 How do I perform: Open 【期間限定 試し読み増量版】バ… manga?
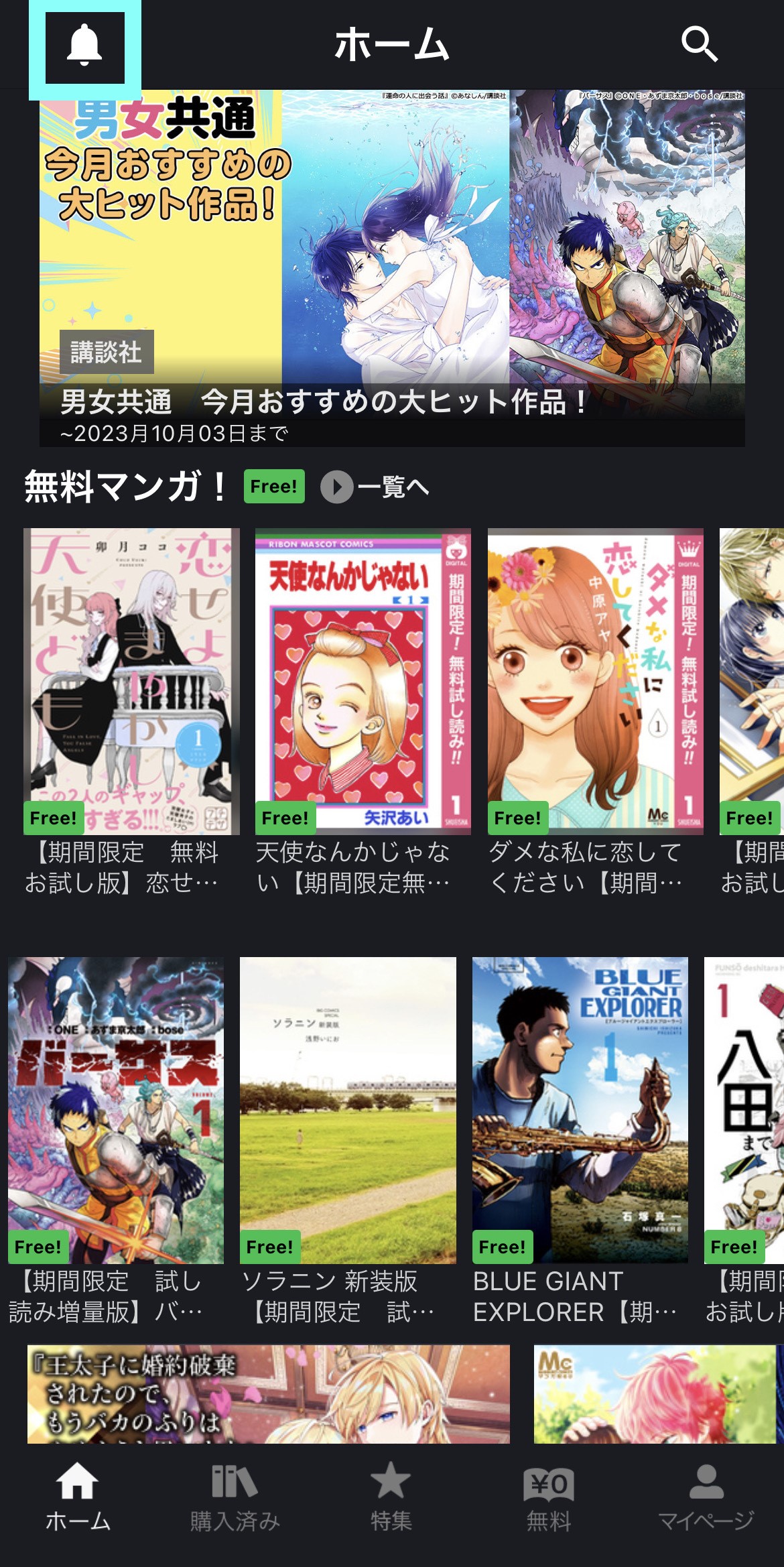116,1110
